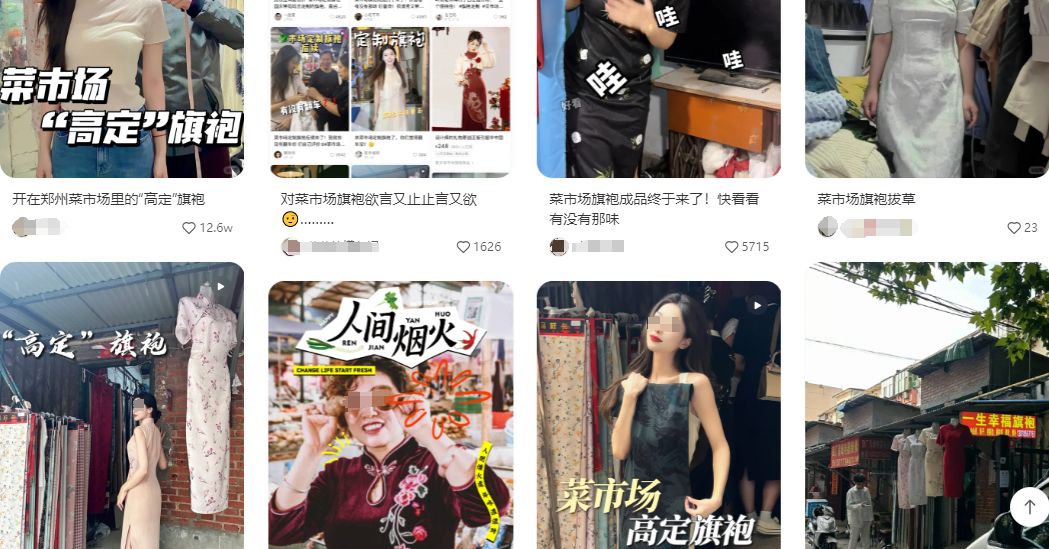Viewport: 1049px width, 549px height.
Task: Open the author avatar under 开在郑州菜市场里的“高定”旗袍
Action: click(22, 227)
